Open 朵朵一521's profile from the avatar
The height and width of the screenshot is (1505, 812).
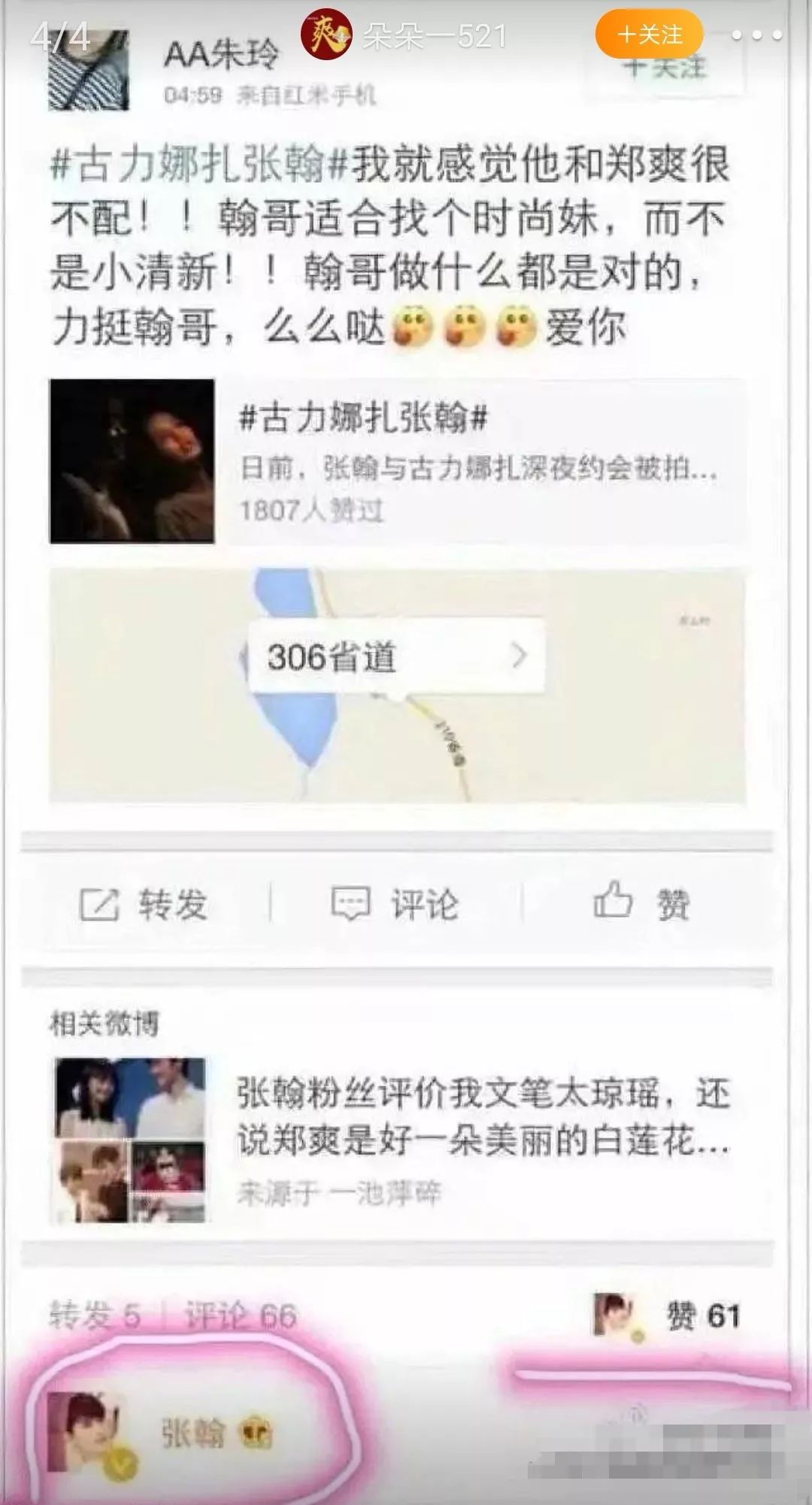[327, 35]
